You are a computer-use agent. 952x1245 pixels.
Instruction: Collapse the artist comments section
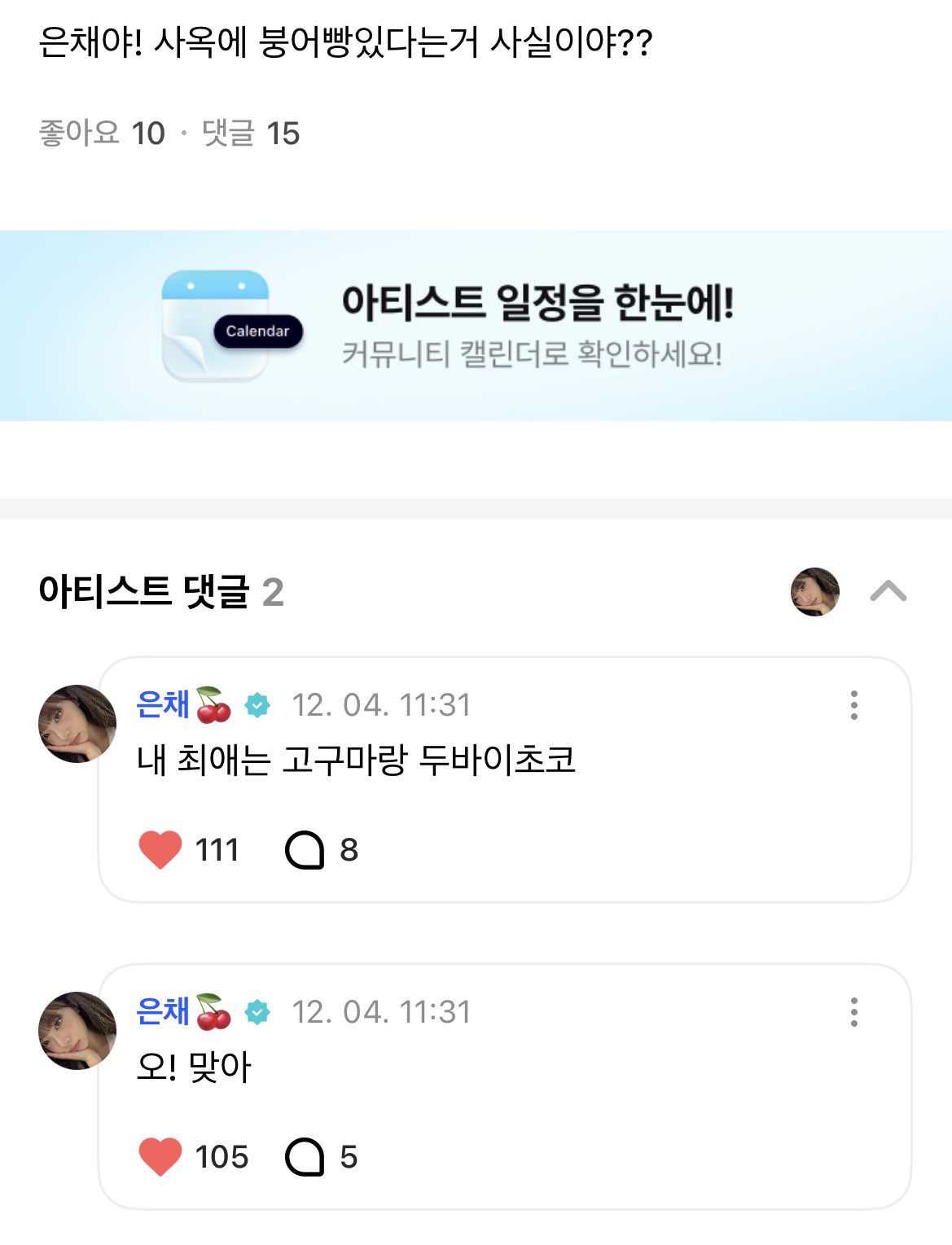pyautogui.click(x=888, y=591)
